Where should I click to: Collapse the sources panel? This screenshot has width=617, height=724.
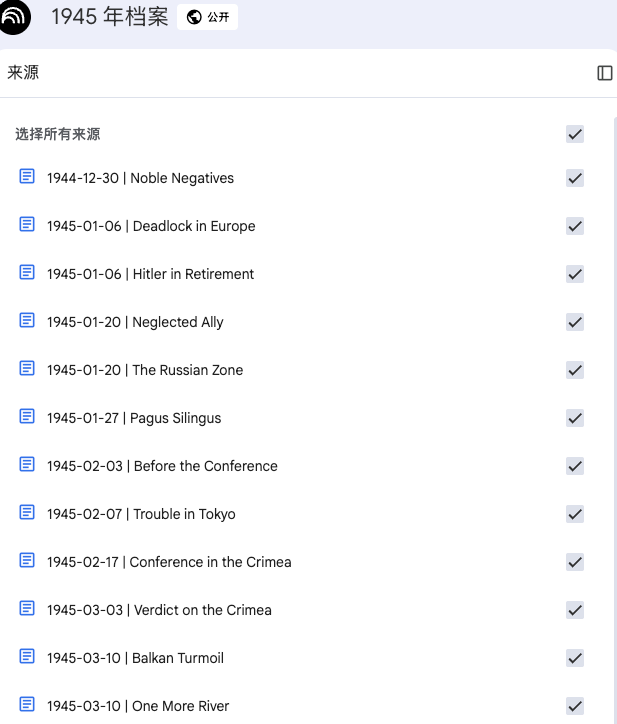pos(604,73)
